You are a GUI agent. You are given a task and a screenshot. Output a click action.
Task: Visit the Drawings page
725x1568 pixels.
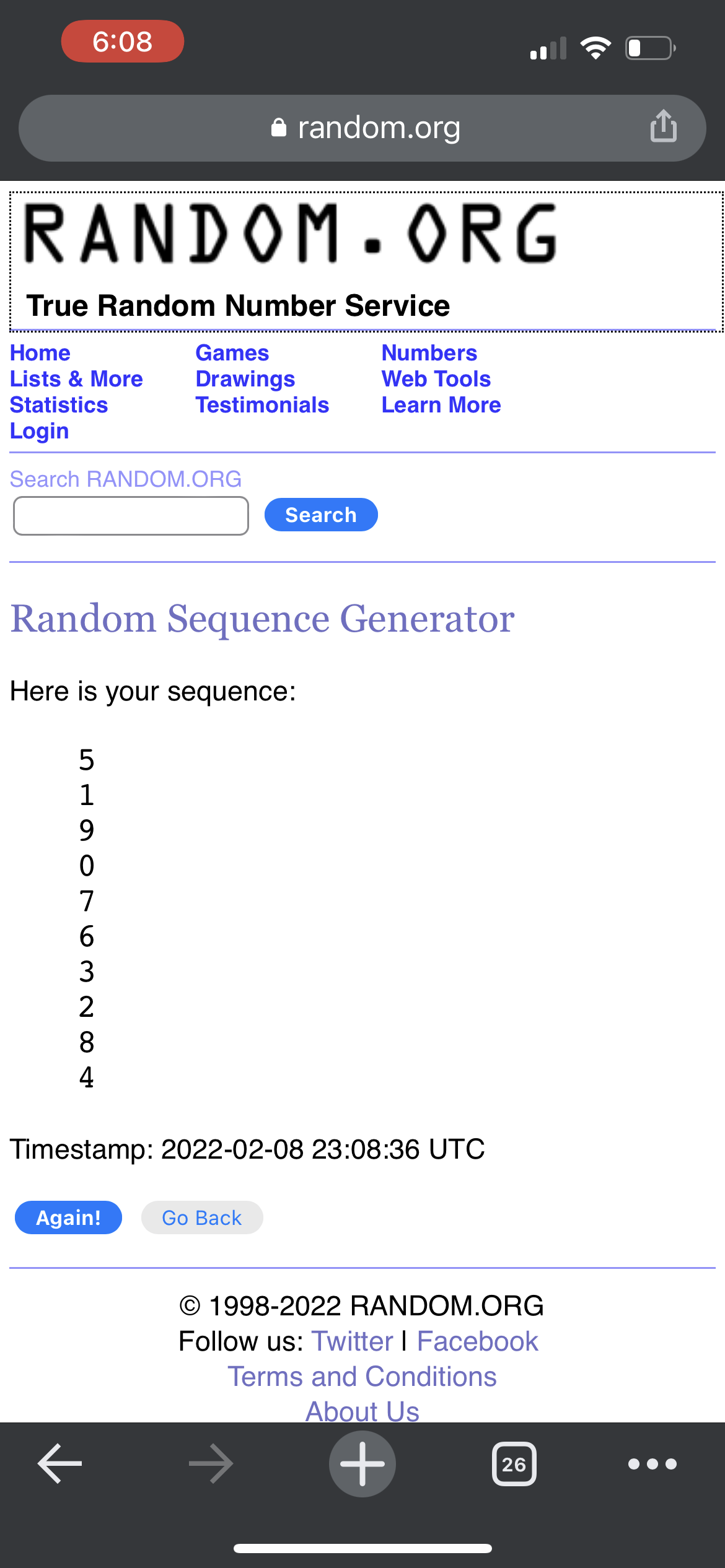245,379
